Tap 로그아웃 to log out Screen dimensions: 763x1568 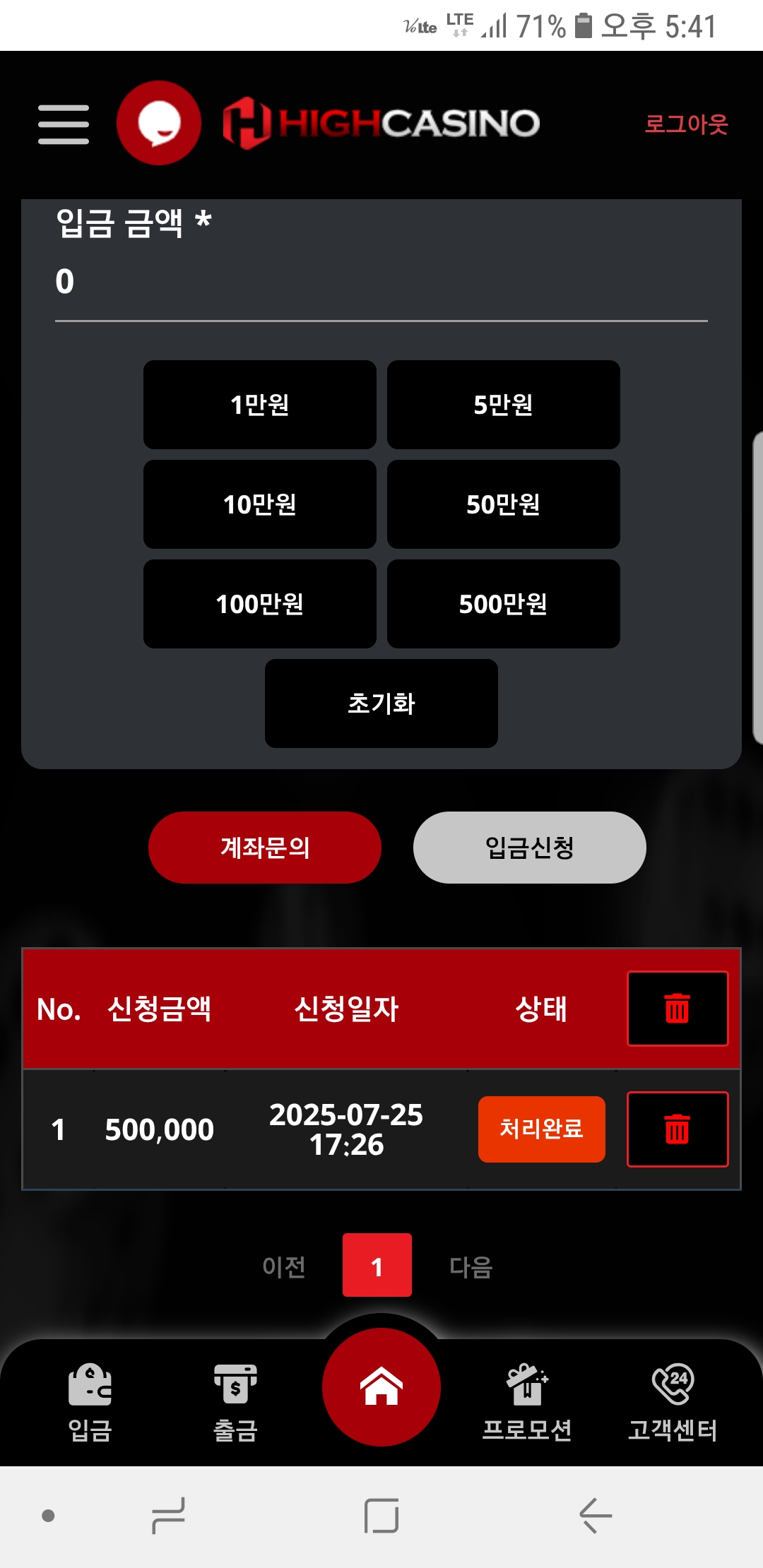click(685, 124)
